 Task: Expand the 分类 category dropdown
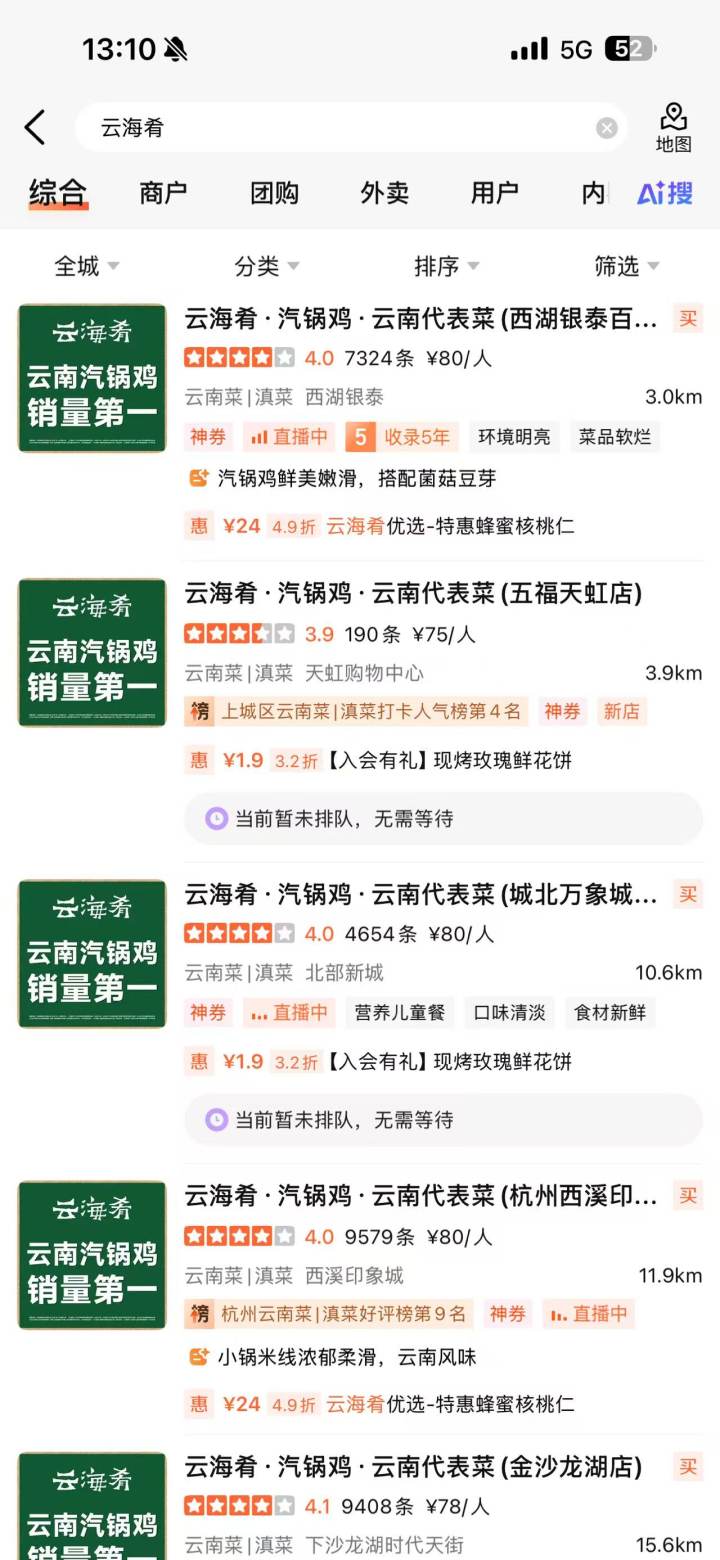267,266
